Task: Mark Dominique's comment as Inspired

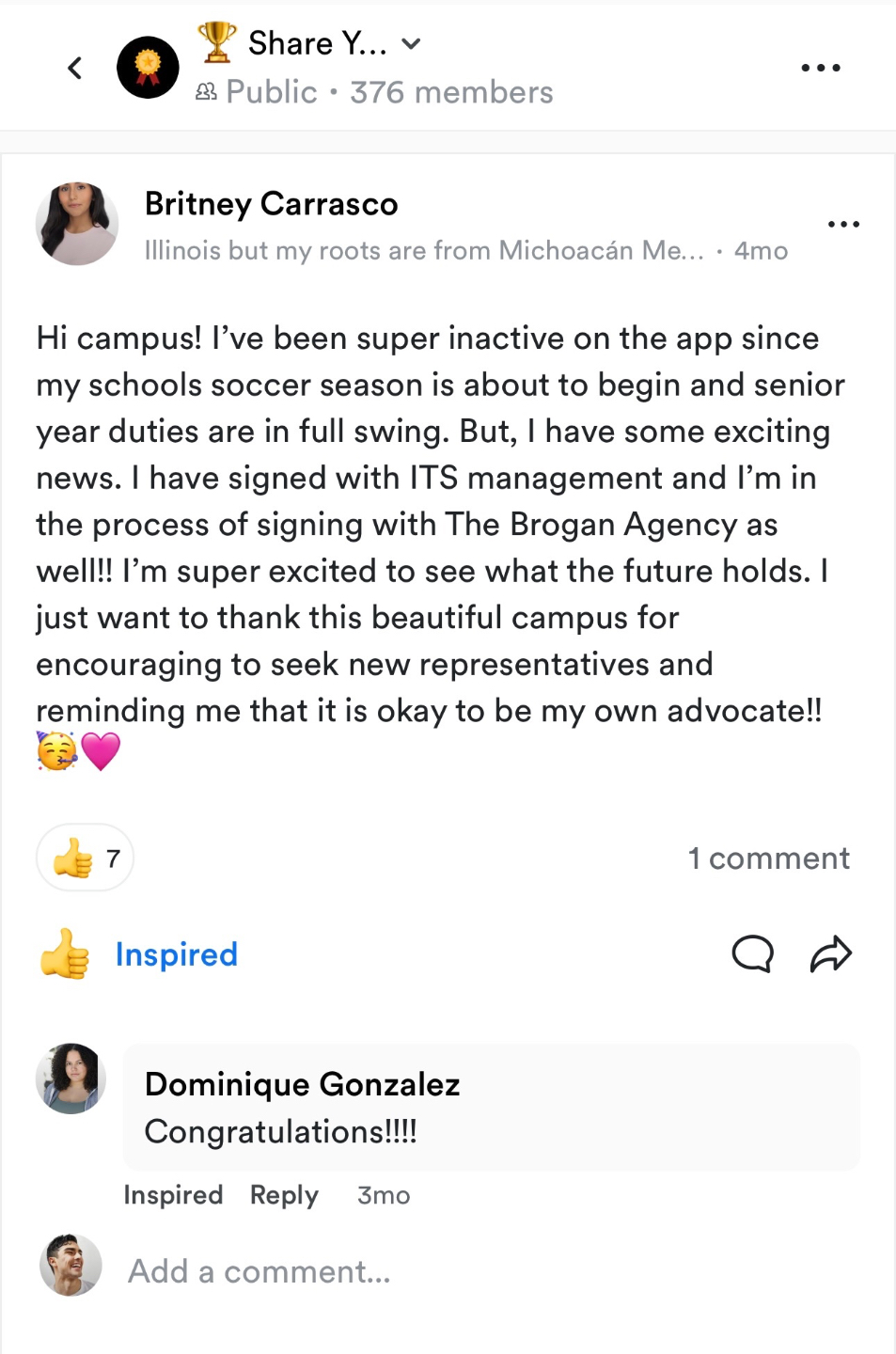Action: pyautogui.click(x=173, y=1195)
